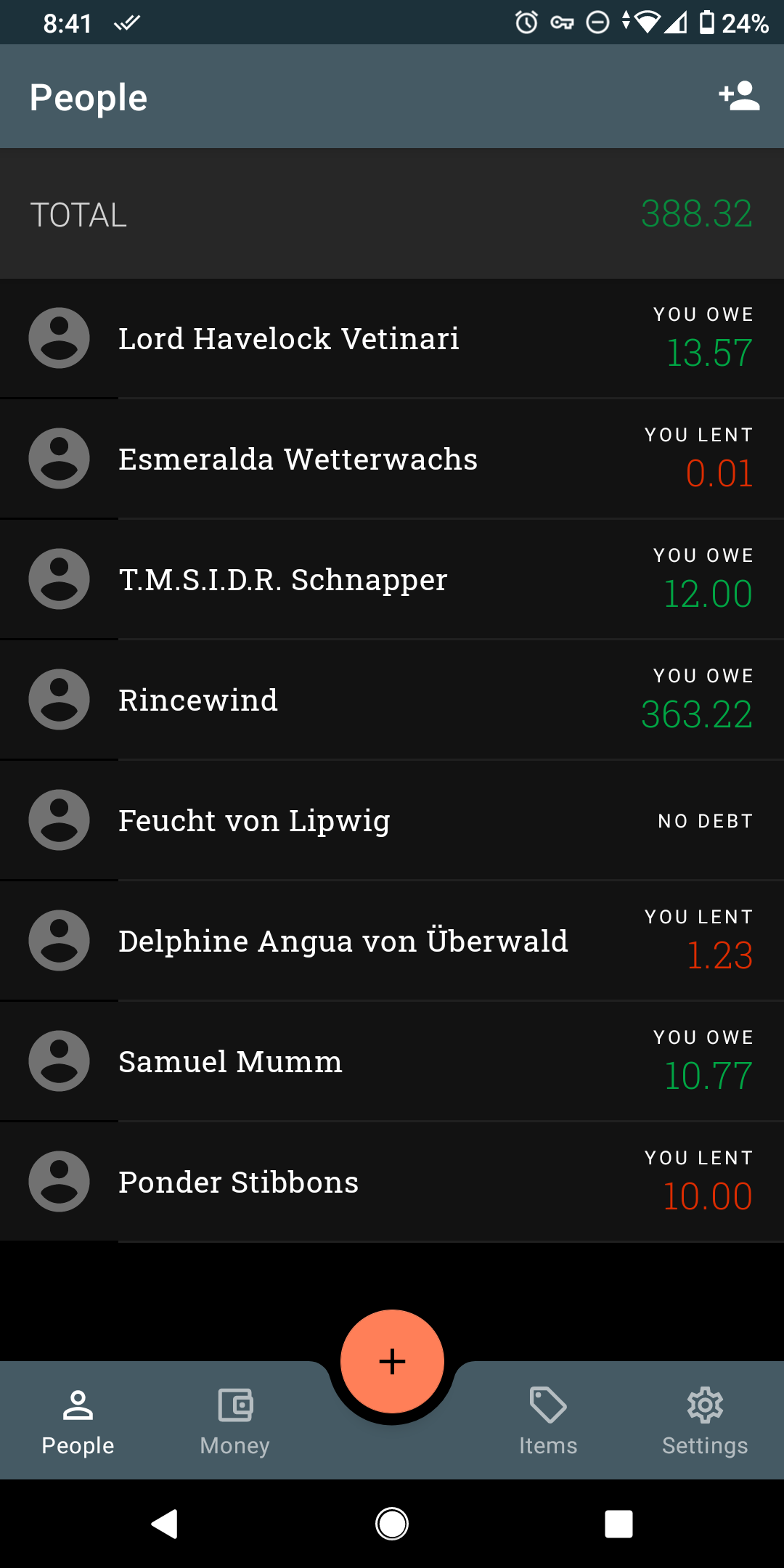Image resolution: width=784 pixels, height=1568 pixels.
Task: Open Rincewind's debt details
Action: point(392,700)
